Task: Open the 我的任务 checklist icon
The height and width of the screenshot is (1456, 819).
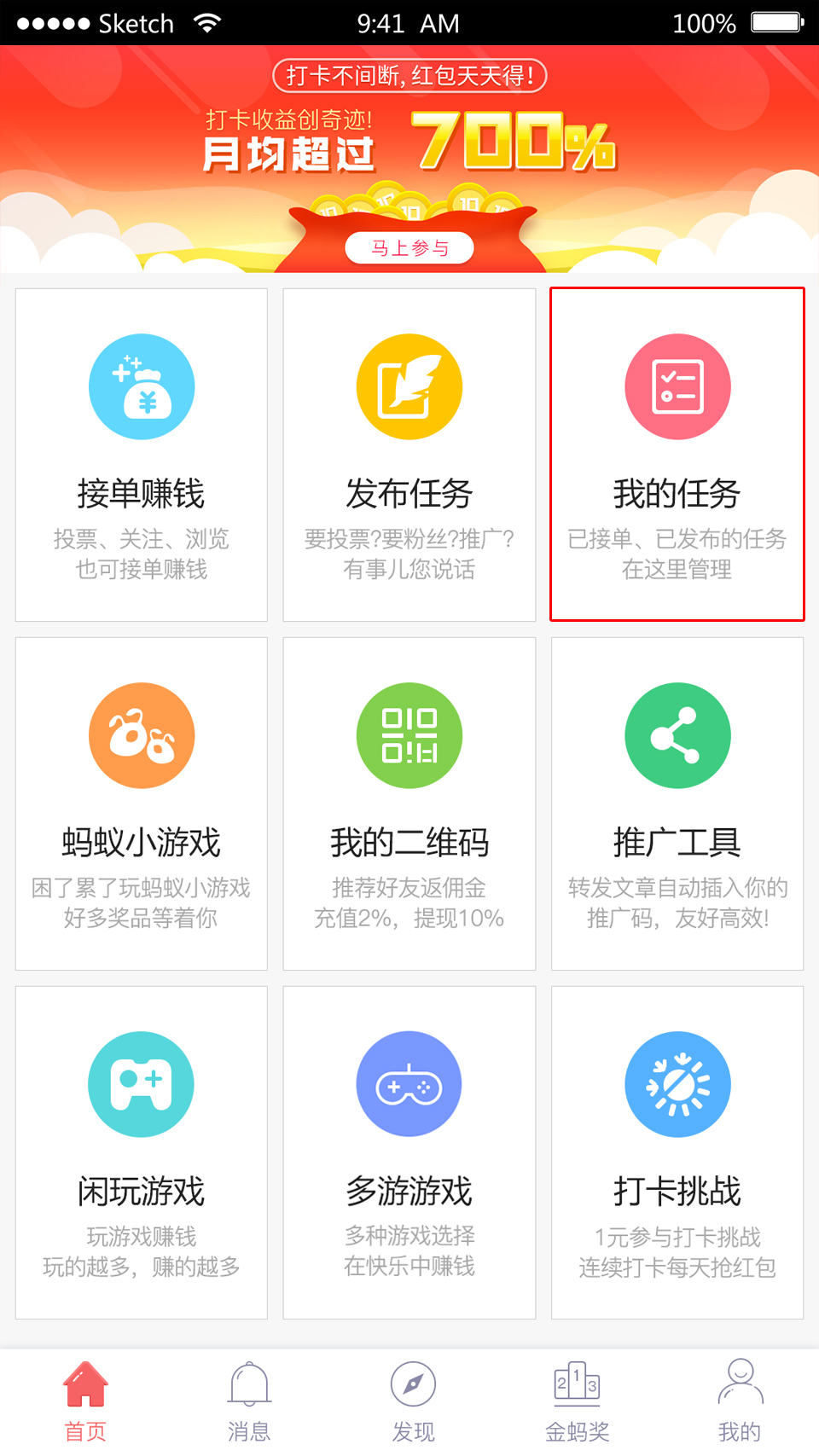Action: point(677,386)
